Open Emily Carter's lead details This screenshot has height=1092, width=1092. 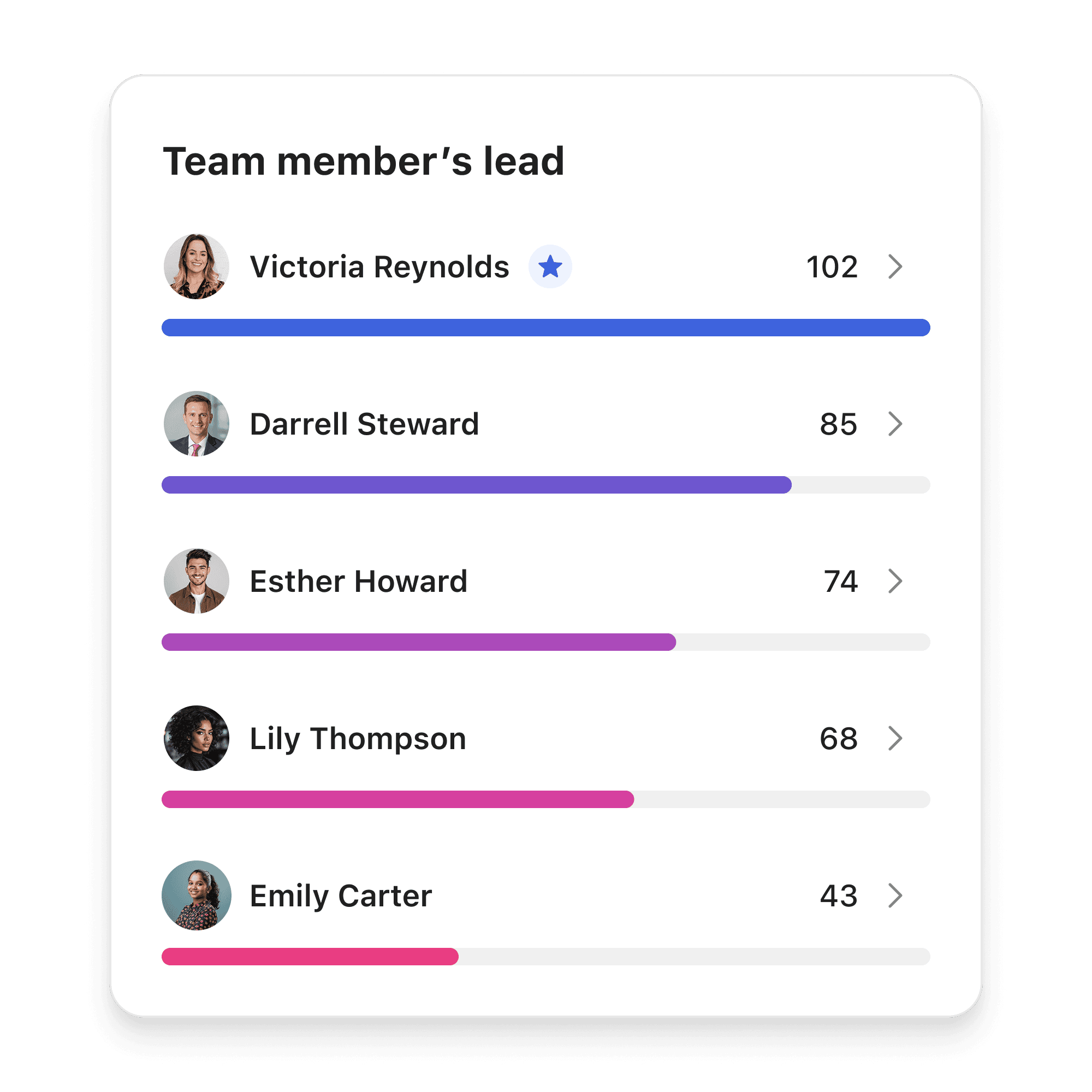tap(895, 895)
